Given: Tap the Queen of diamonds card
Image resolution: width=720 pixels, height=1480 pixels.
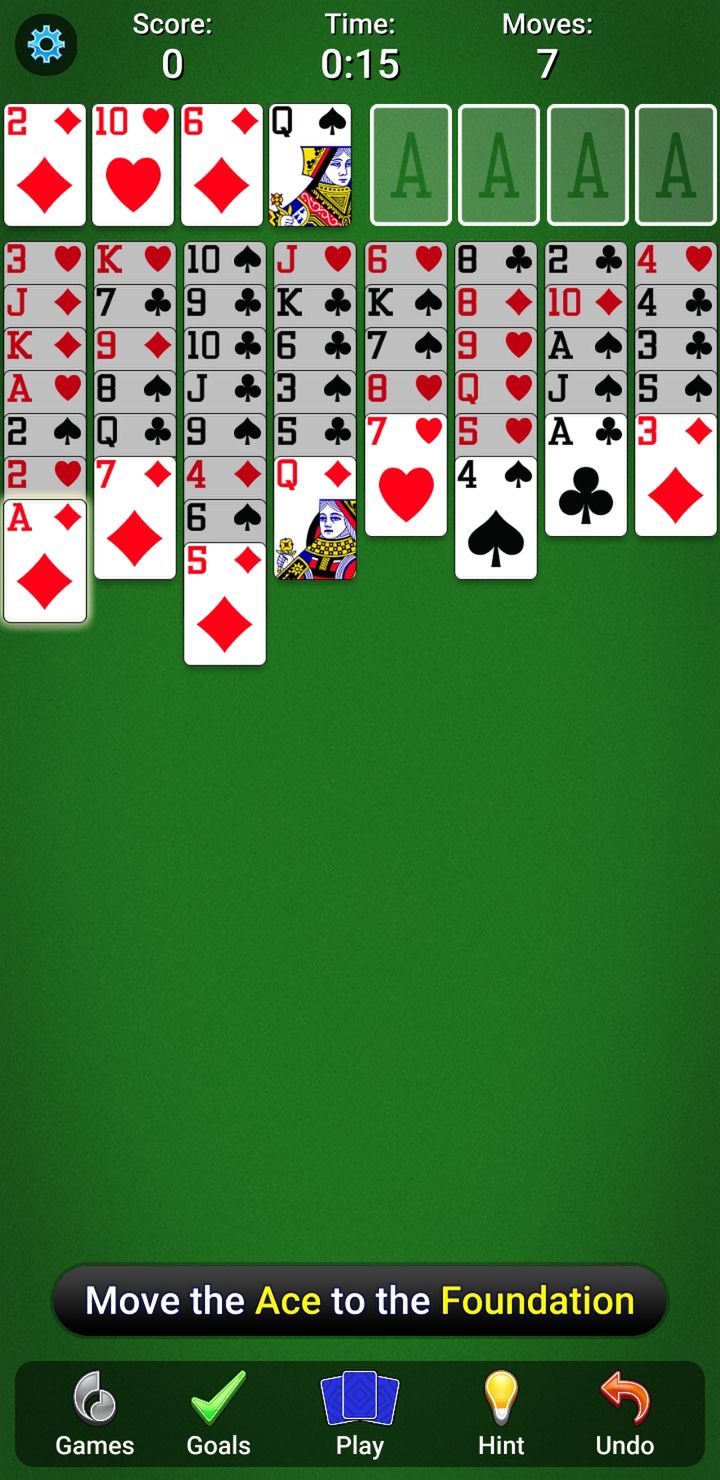Looking at the screenshot, I should [315, 518].
